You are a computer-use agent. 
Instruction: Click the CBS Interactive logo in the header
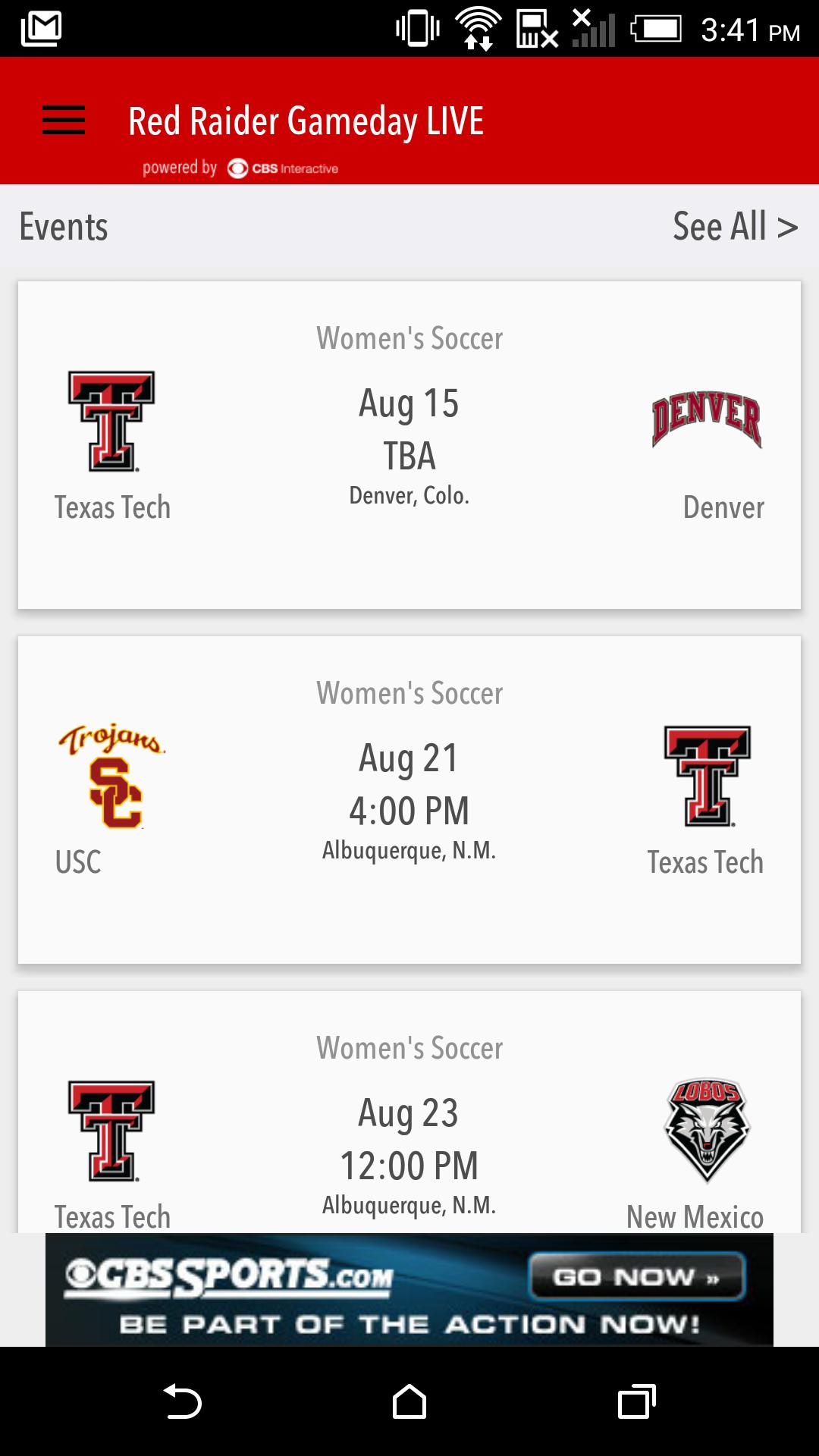[281, 168]
